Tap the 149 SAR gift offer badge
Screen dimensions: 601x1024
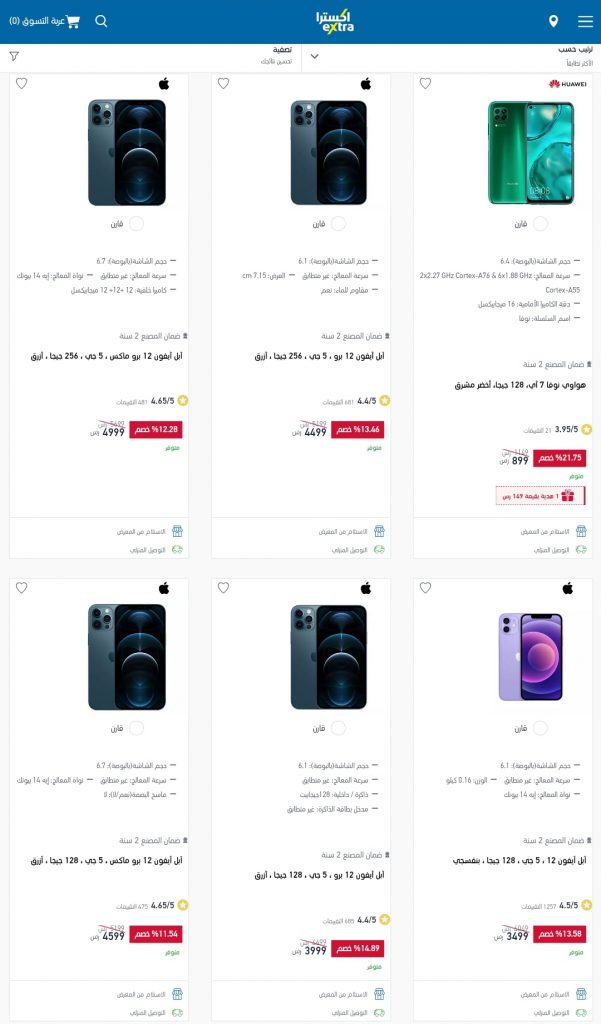coord(540,496)
